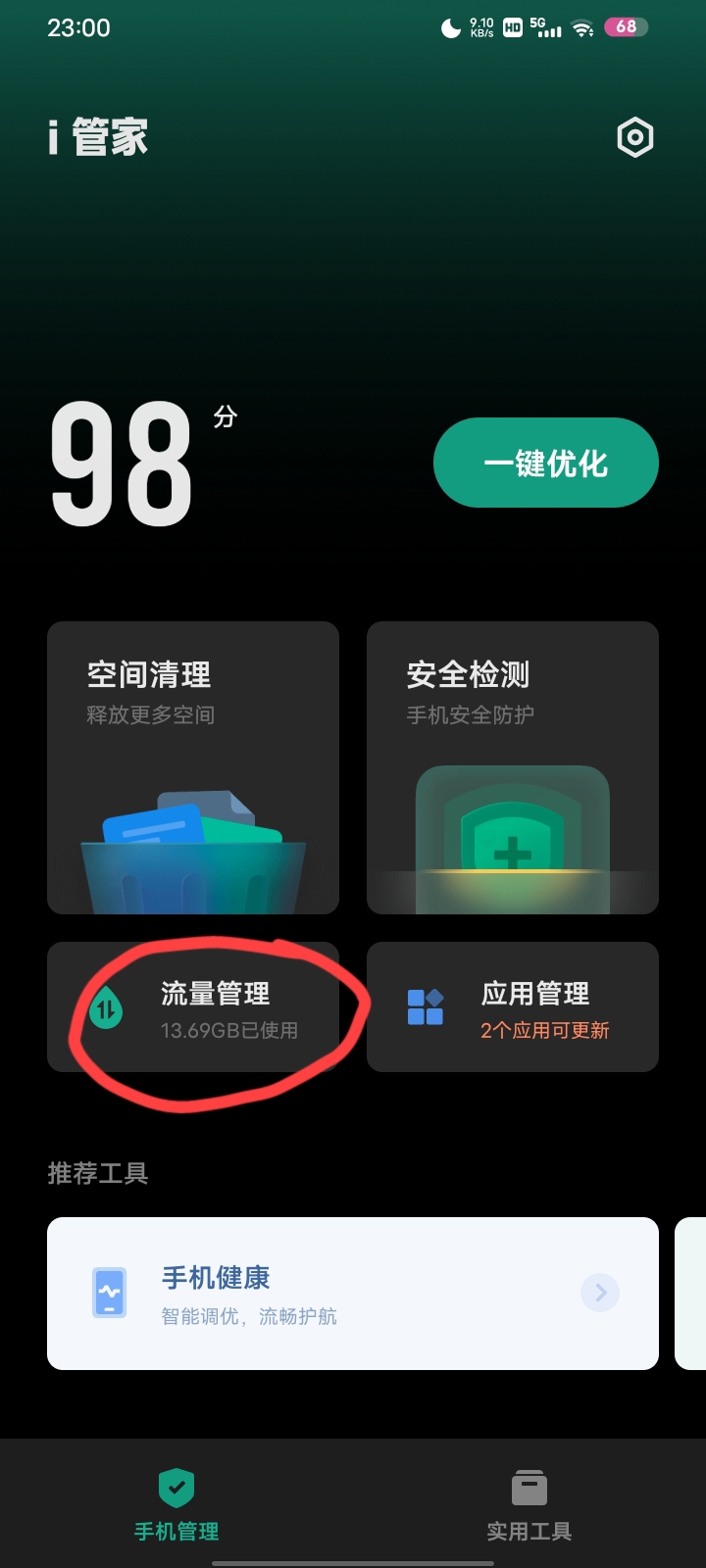Open the 手机健康 recommended tool
Screen dimensions: 706x1568
coord(353,1294)
